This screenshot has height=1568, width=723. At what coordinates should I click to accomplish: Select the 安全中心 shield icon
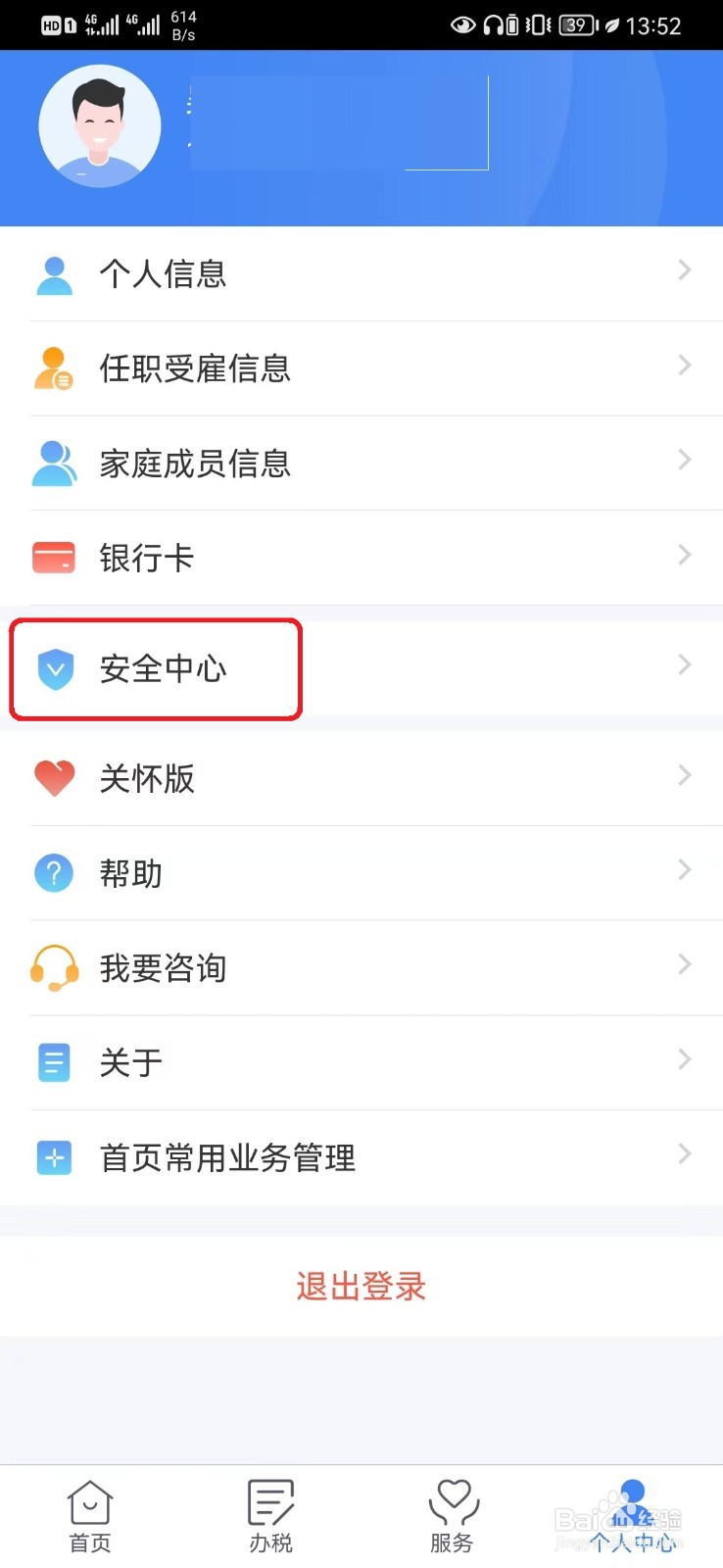tap(54, 669)
